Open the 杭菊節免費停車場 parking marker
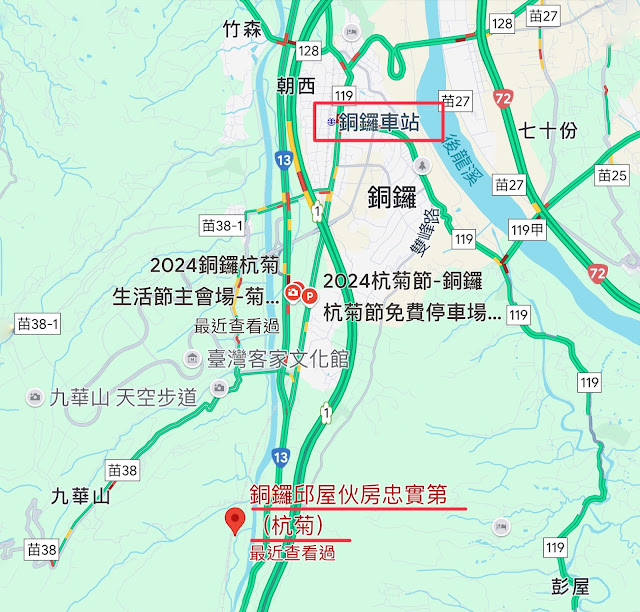 pos(310,296)
